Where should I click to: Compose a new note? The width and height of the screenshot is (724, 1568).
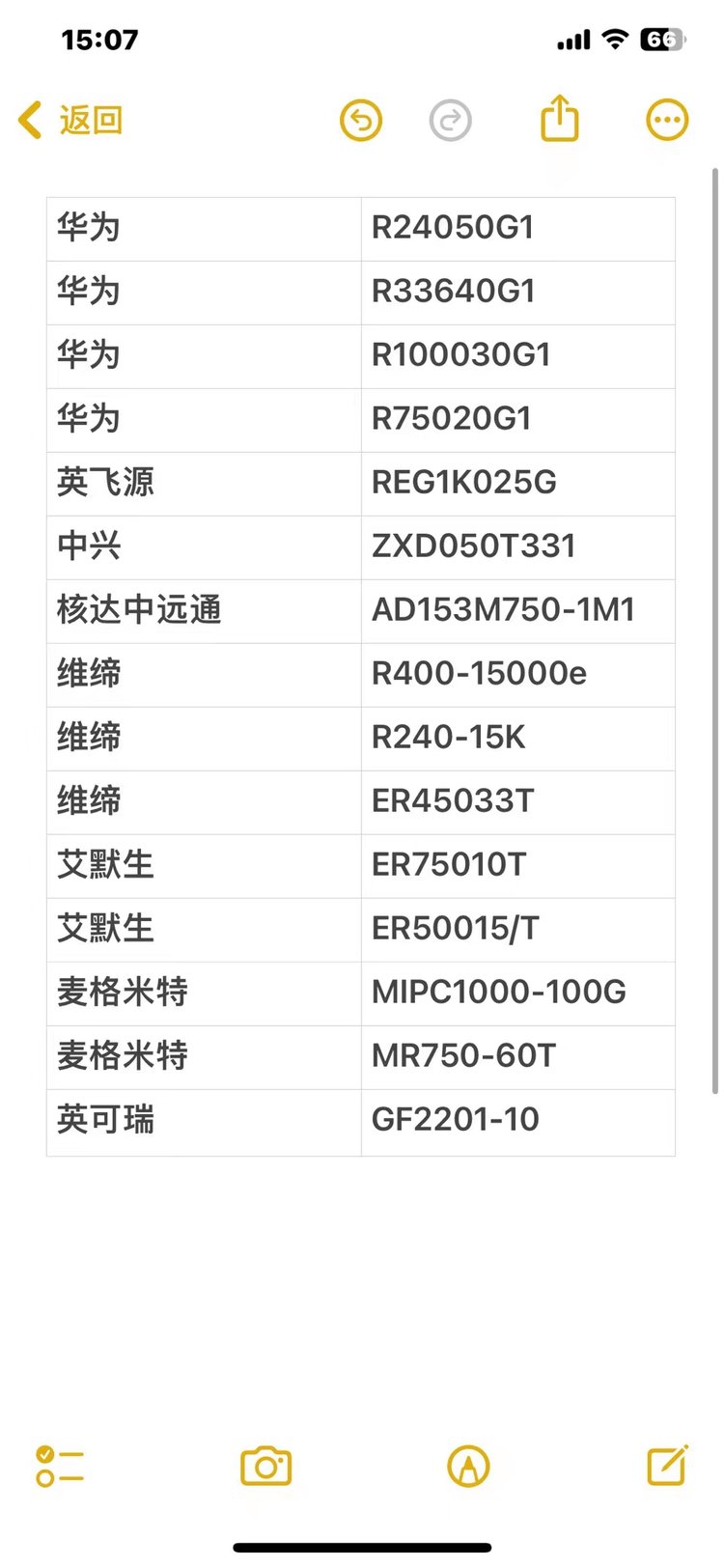pos(667,1465)
